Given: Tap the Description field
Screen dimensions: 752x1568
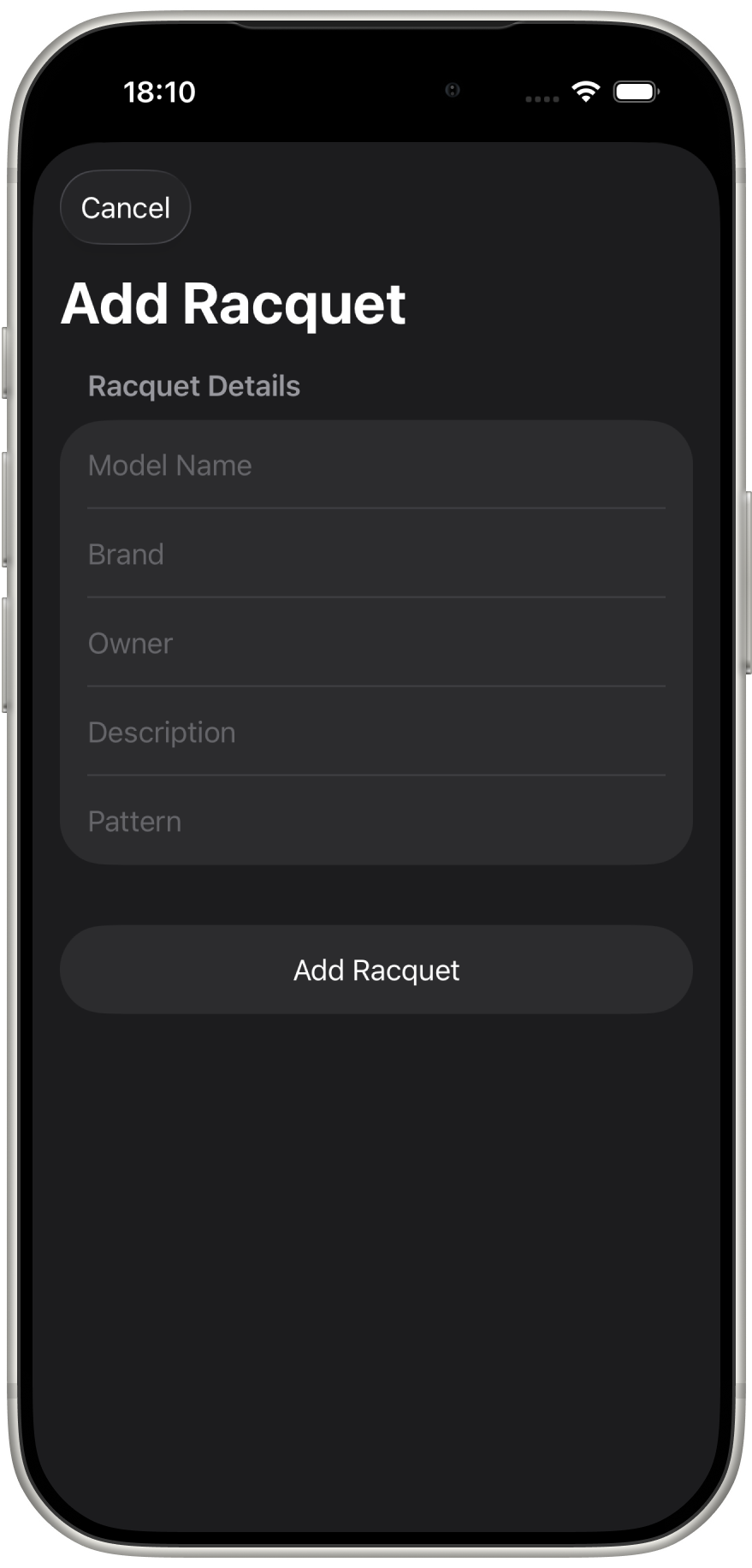Looking at the screenshot, I should point(375,733).
